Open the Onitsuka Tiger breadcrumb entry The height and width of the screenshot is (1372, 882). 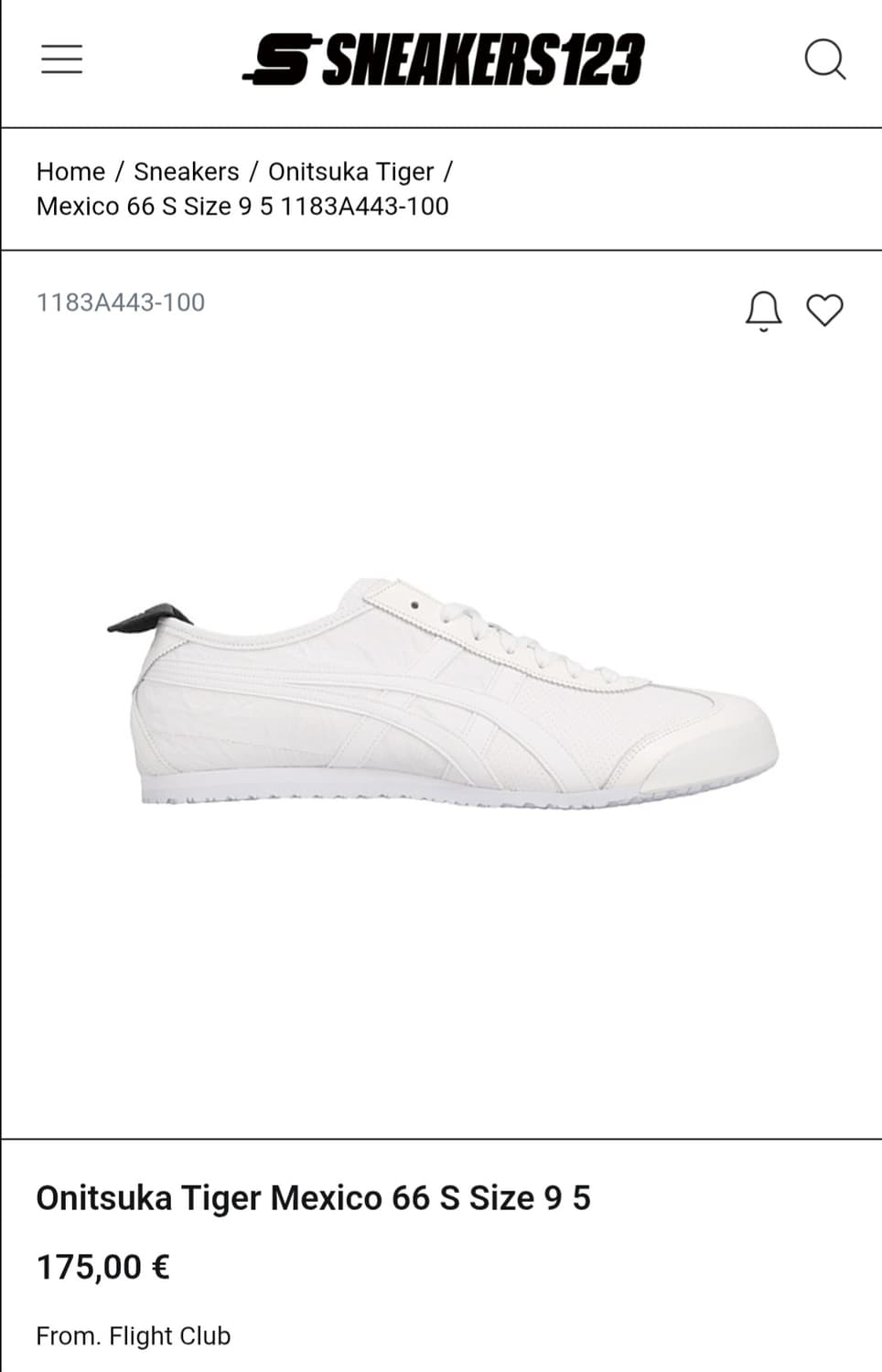click(350, 172)
